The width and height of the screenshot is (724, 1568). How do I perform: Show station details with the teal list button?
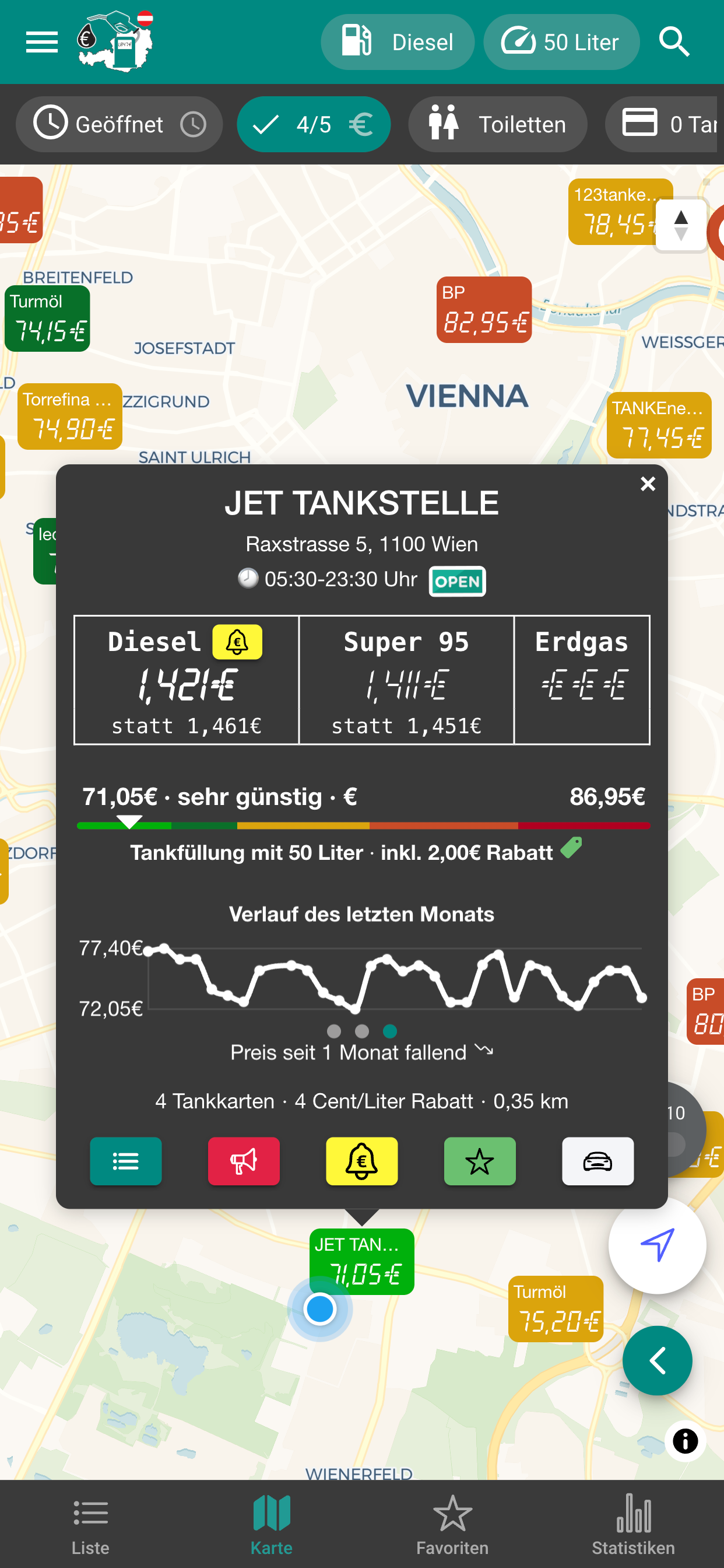[125, 1161]
